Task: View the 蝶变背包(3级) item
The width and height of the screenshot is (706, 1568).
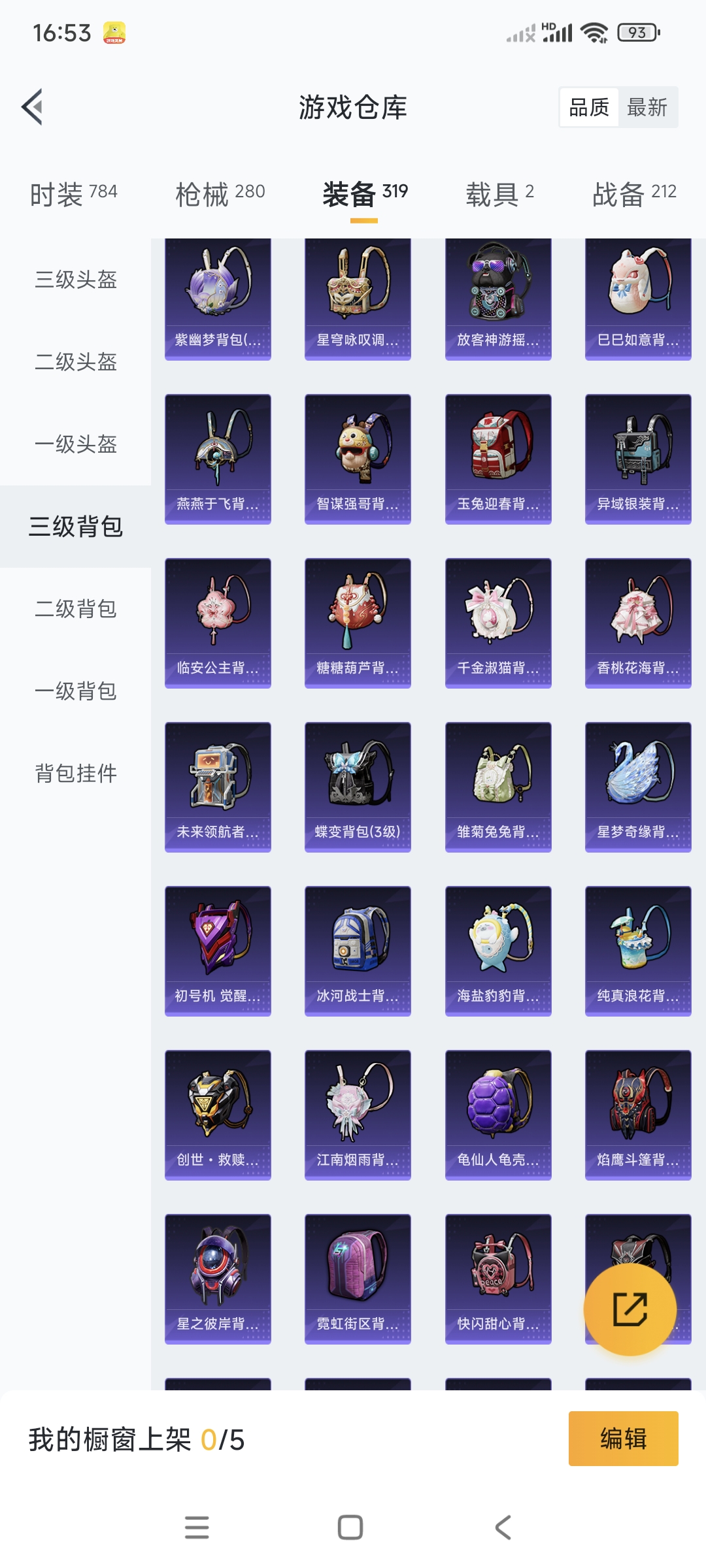Action: 358,787
